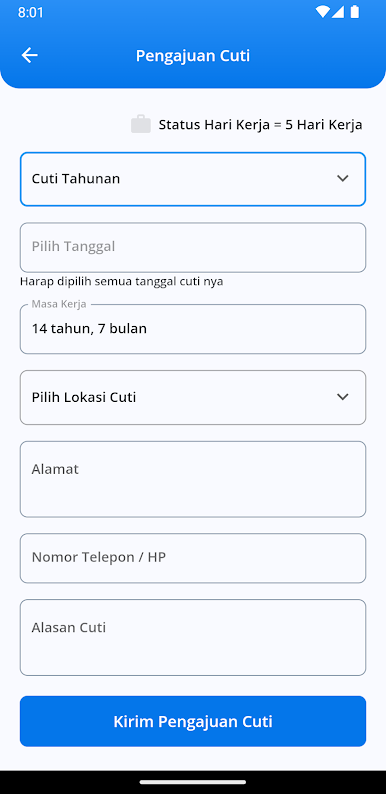Select the Masa Kerja field
386x794 pixels.
192,329
